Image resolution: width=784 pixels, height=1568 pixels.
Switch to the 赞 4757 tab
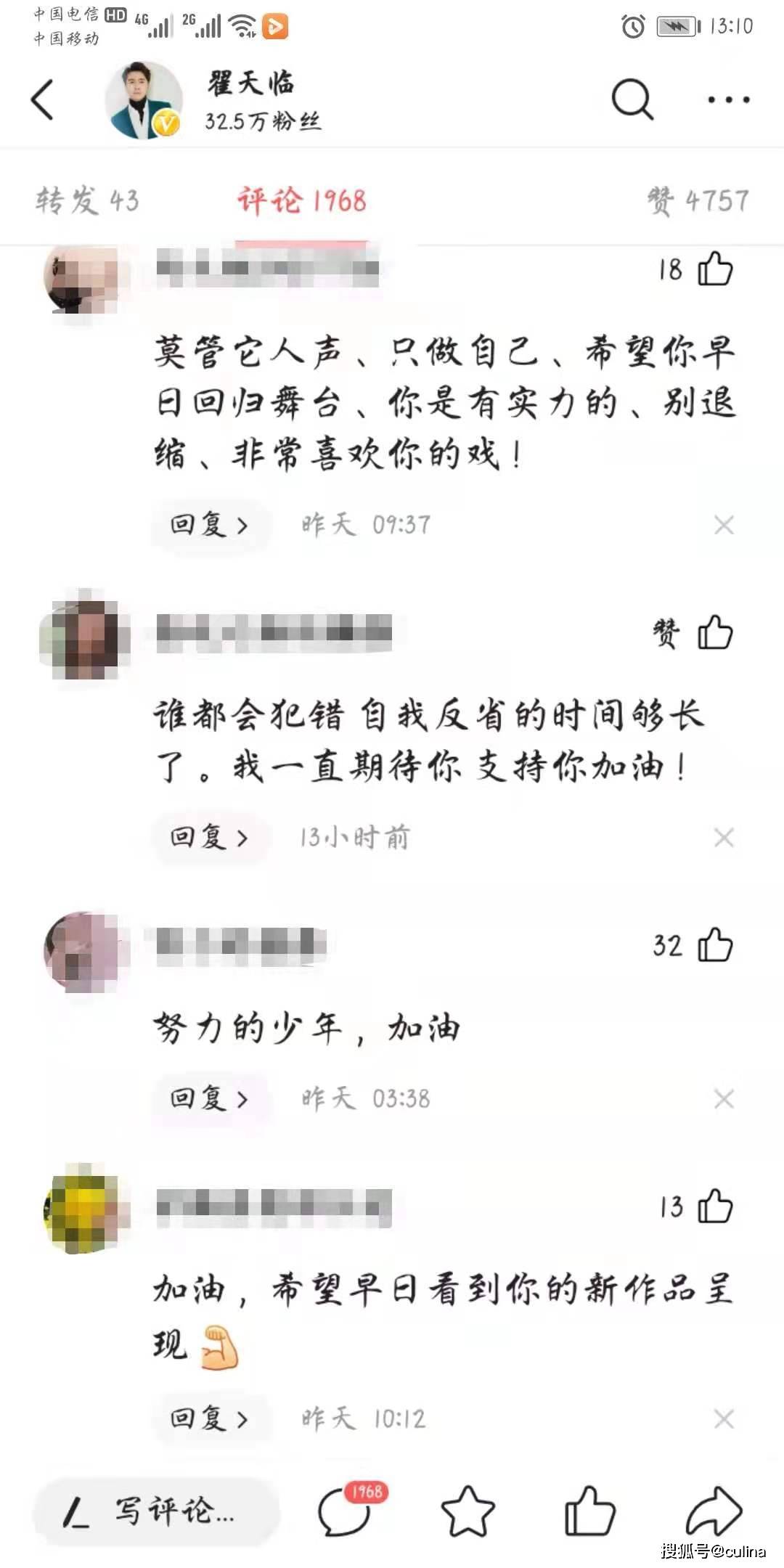pos(698,200)
